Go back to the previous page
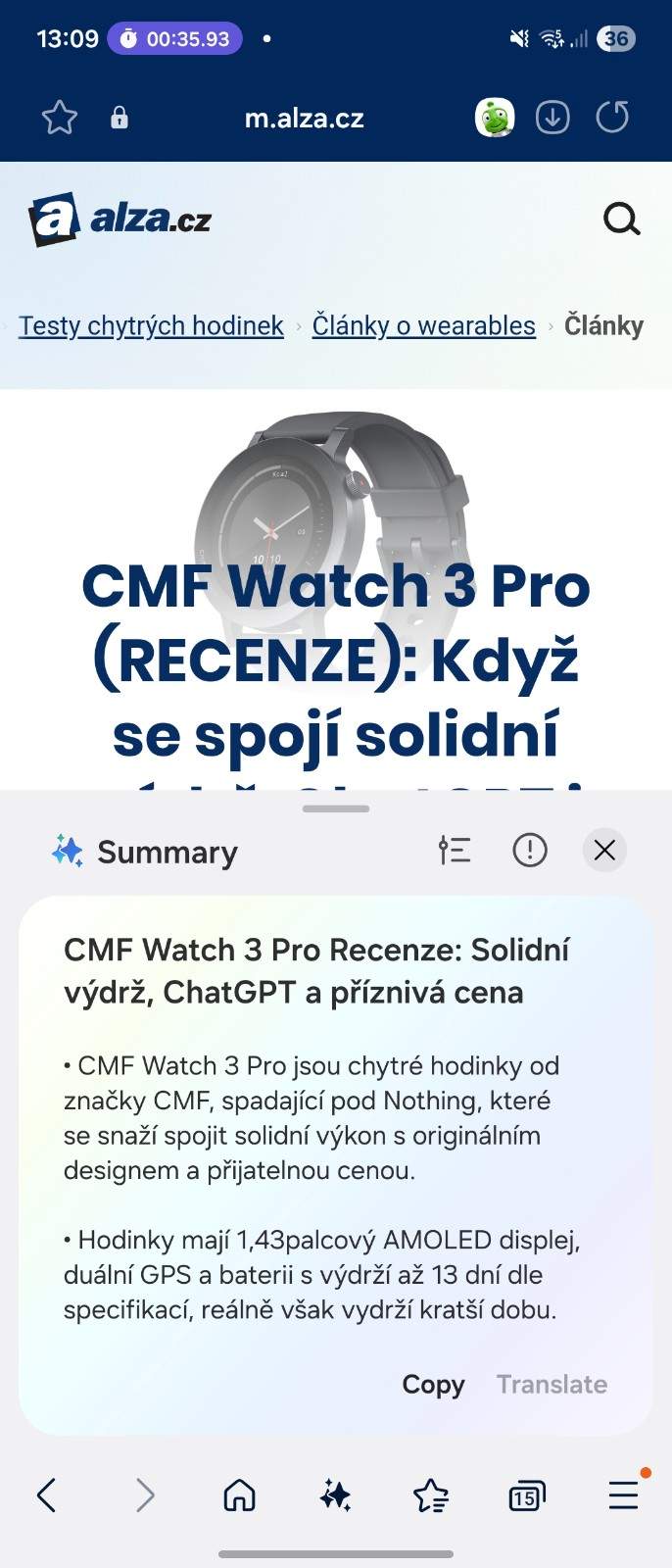 click(x=47, y=1495)
